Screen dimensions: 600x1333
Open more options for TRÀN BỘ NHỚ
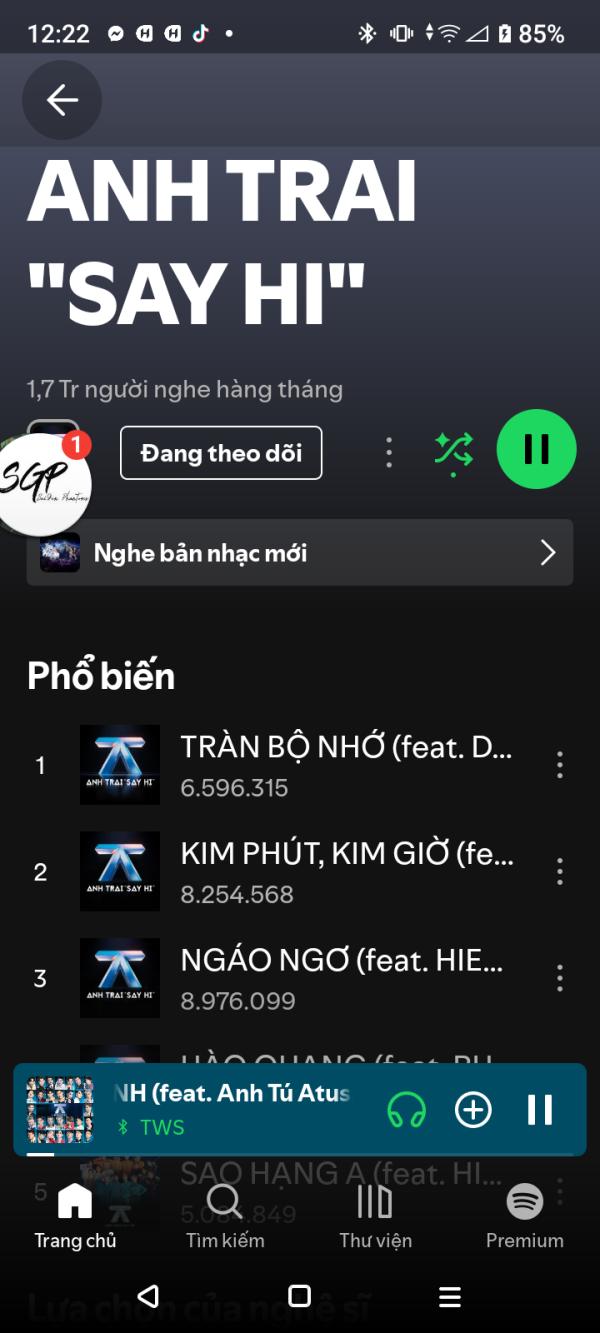[x=559, y=765]
